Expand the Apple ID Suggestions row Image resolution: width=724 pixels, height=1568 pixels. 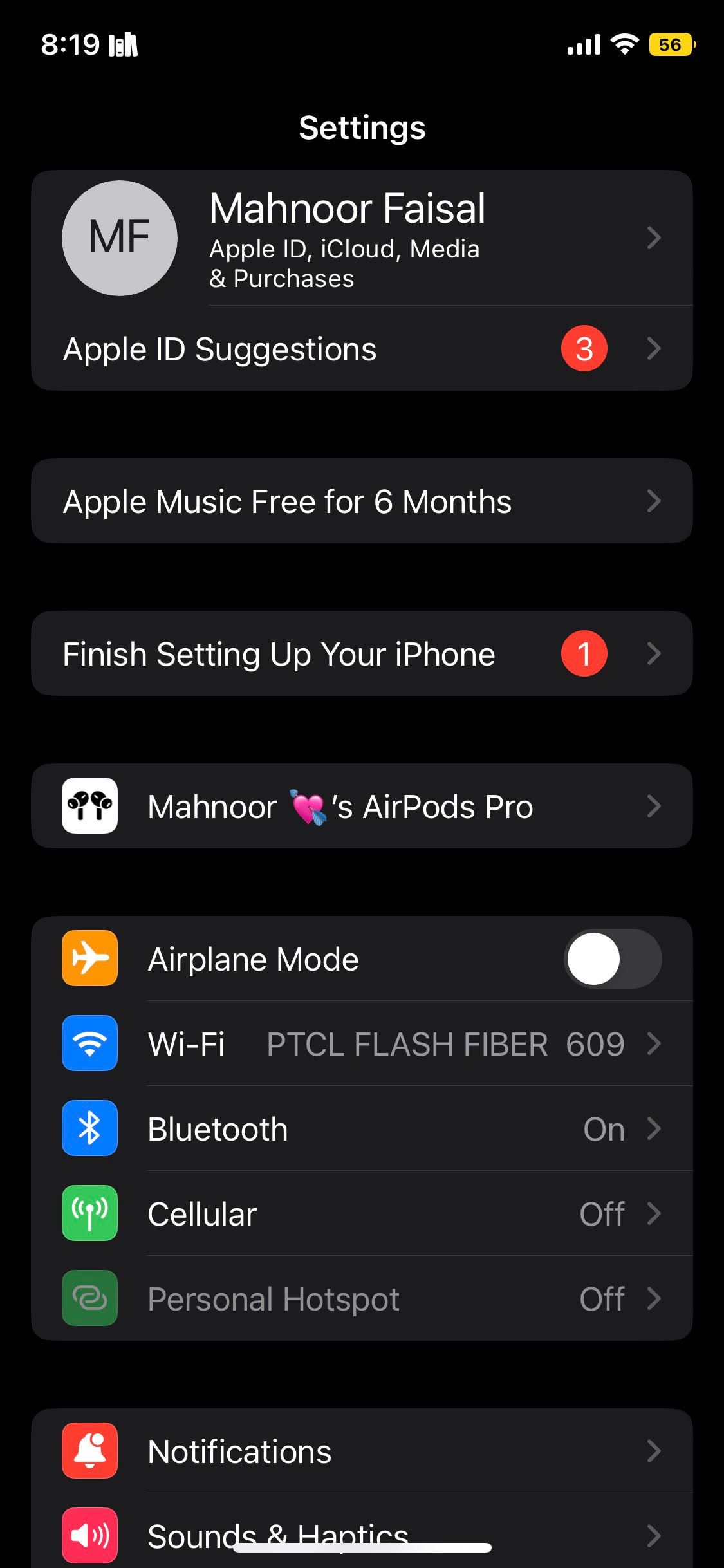point(360,348)
